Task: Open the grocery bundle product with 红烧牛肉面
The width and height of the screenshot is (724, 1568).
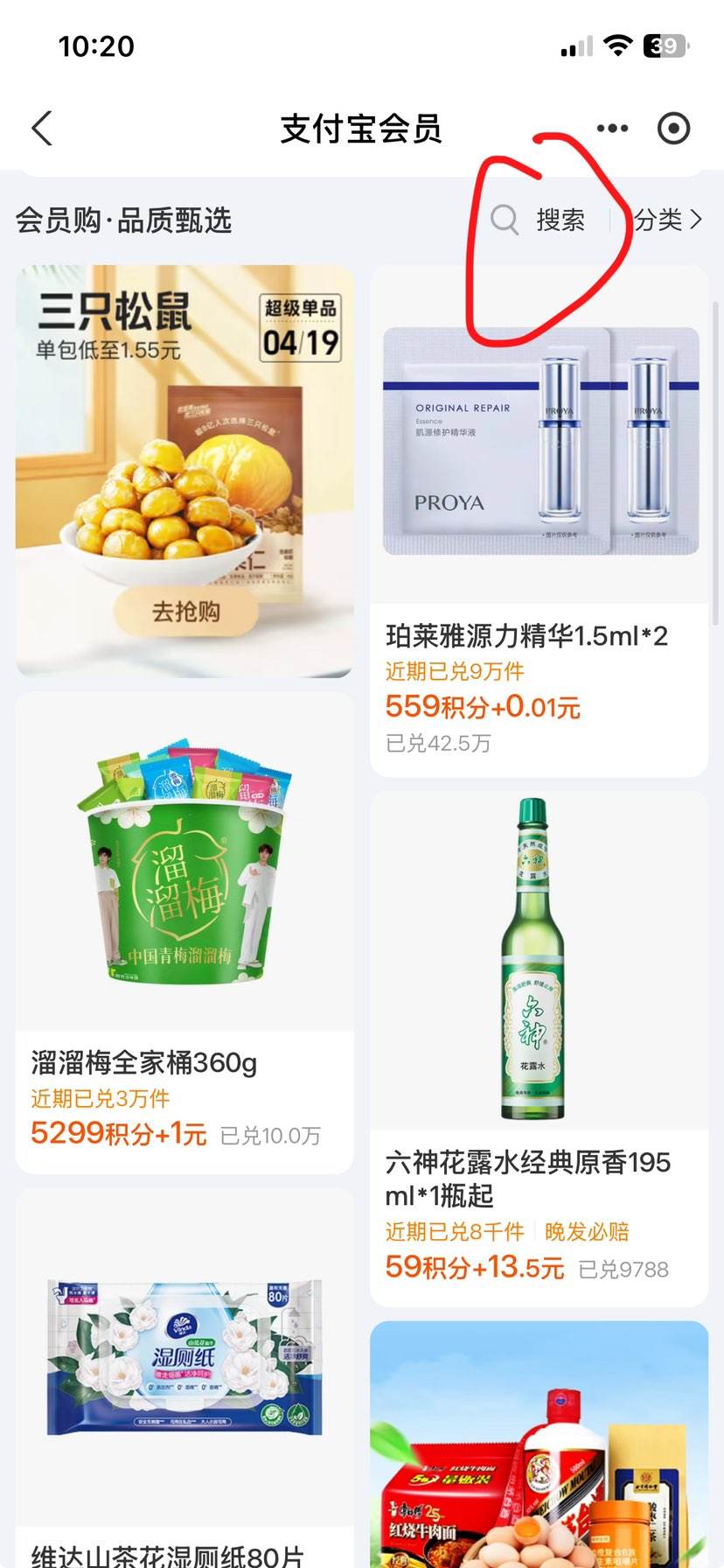Action: 539,1452
